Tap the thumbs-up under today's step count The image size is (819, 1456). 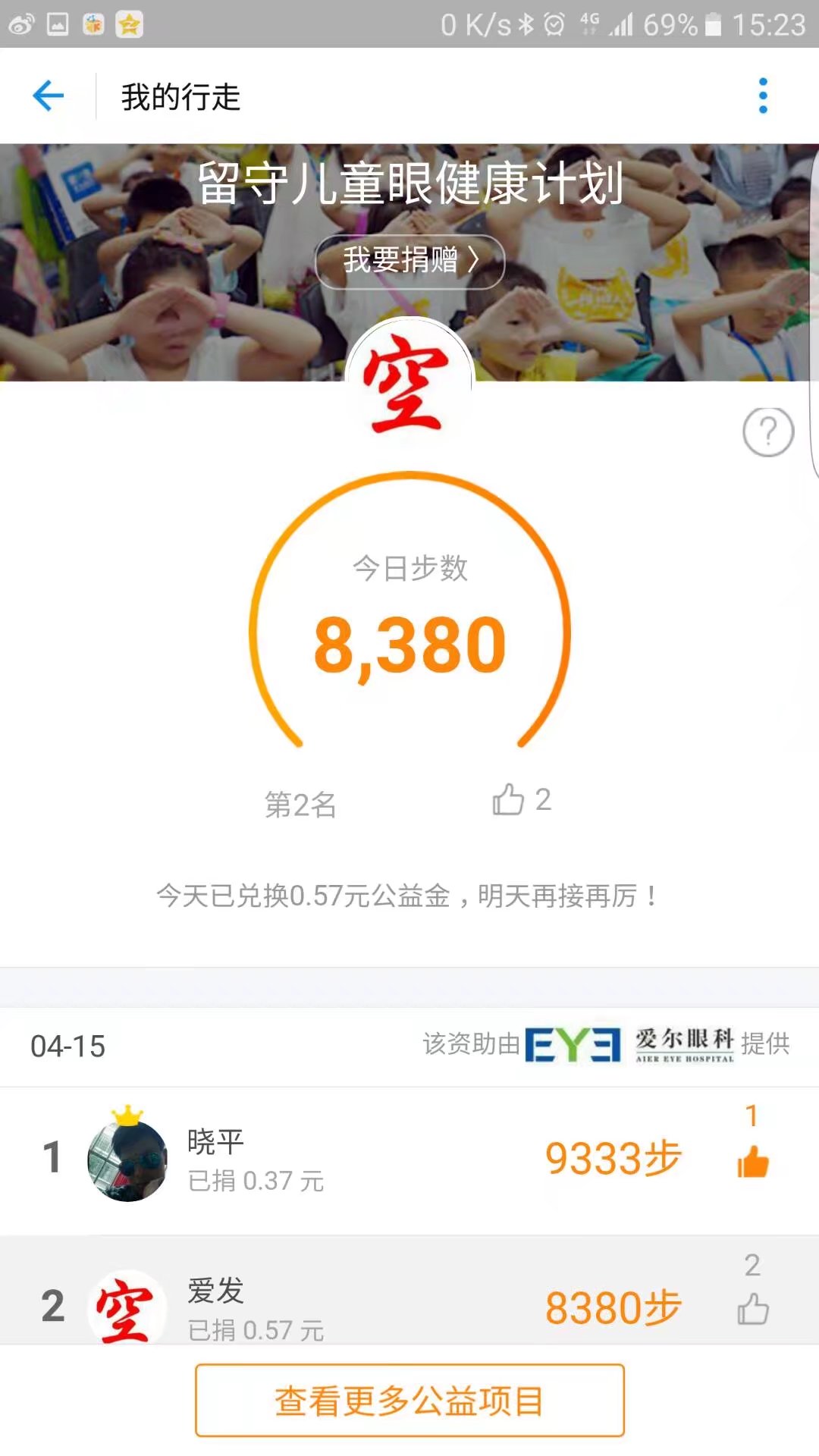509,800
